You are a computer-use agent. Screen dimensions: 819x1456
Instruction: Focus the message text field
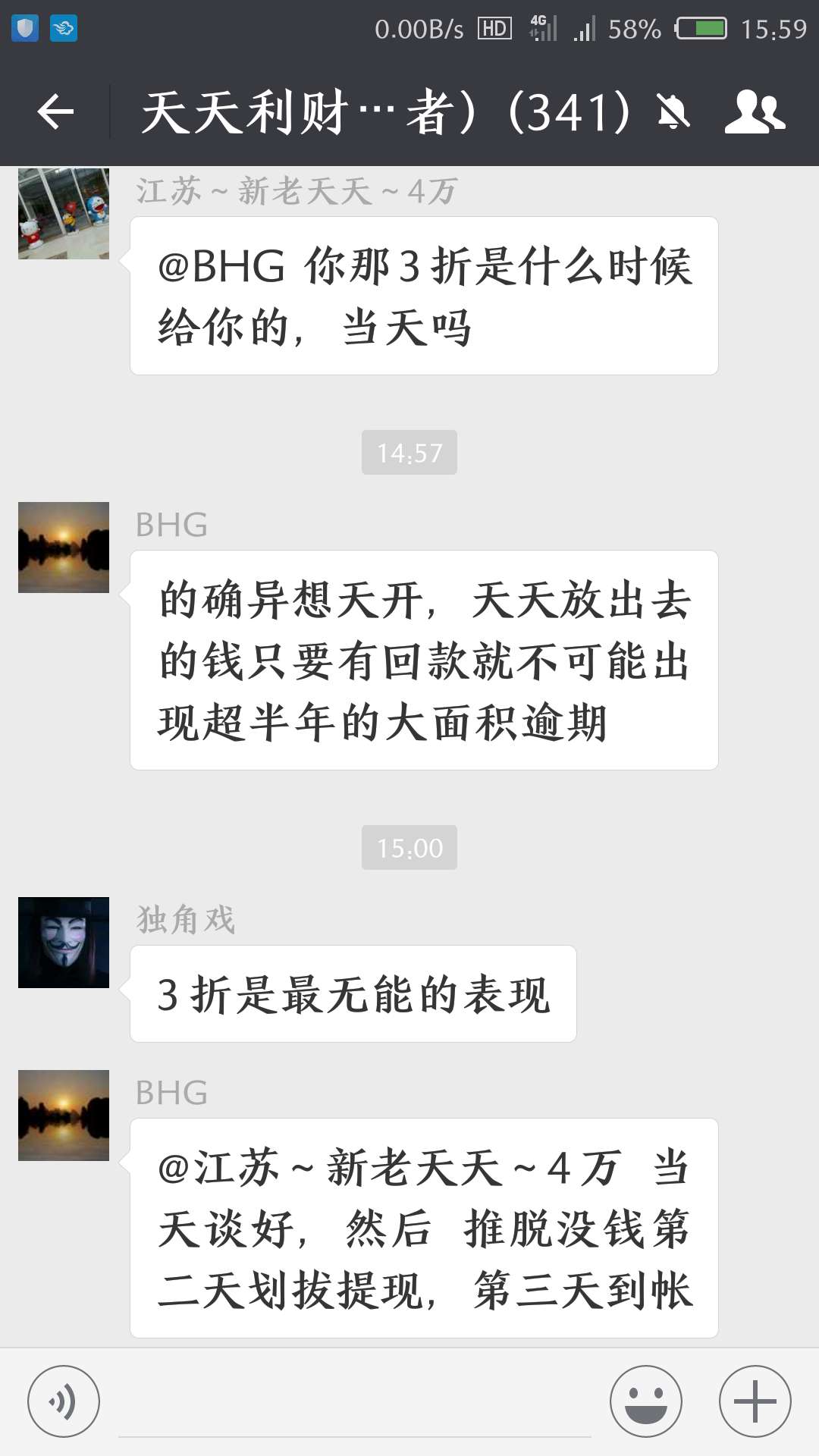[x=354, y=1403]
